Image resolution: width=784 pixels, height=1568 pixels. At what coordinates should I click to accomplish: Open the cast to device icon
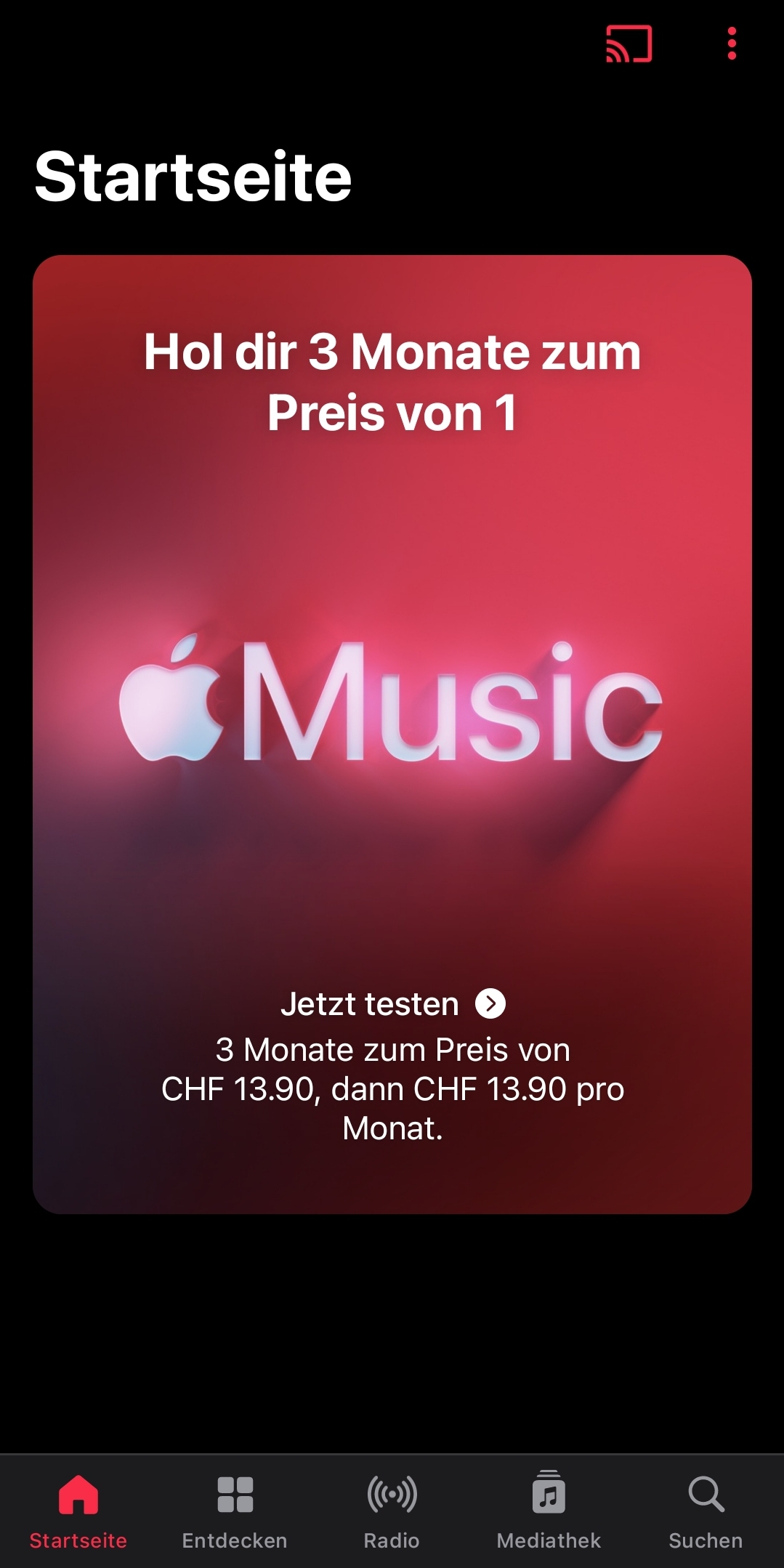[x=629, y=44]
